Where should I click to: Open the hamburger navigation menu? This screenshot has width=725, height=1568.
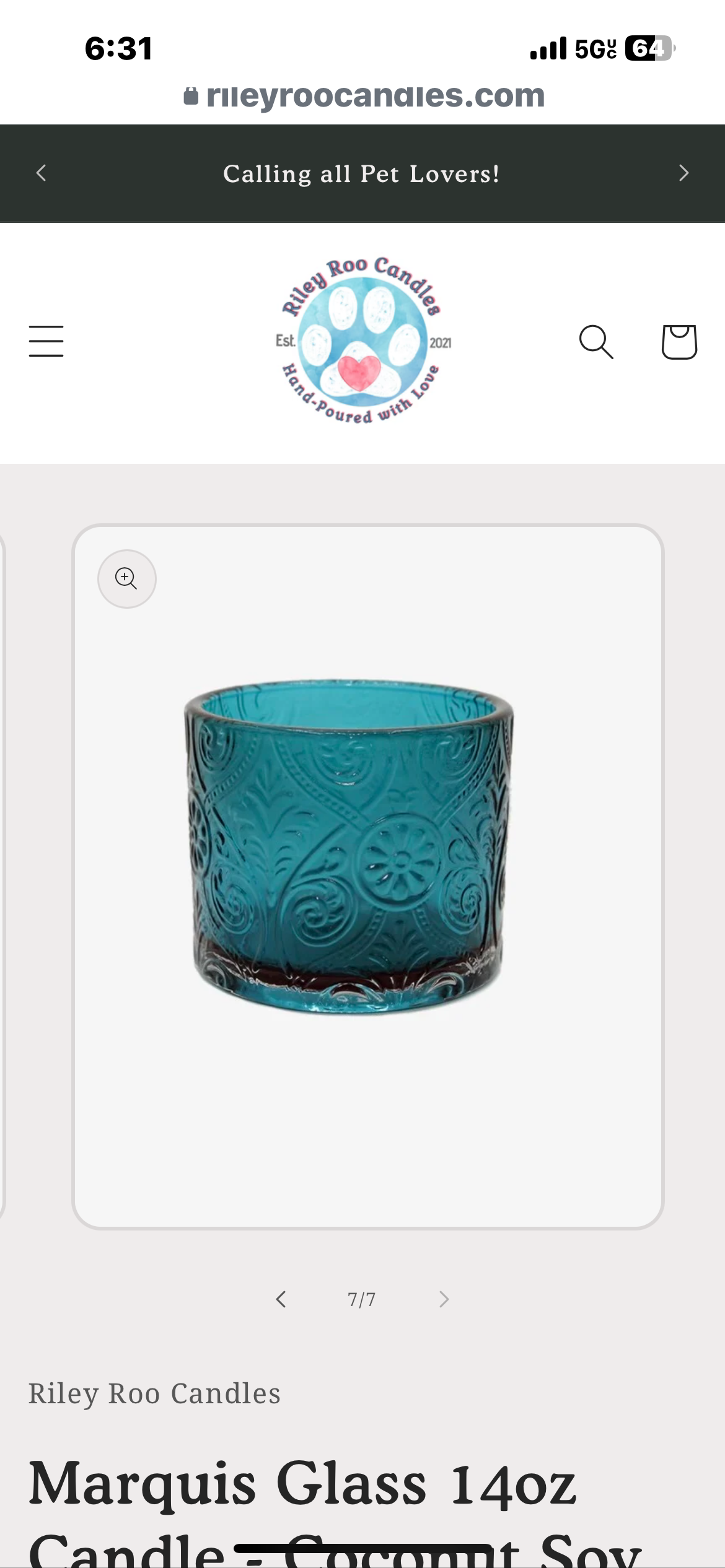pos(46,341)
